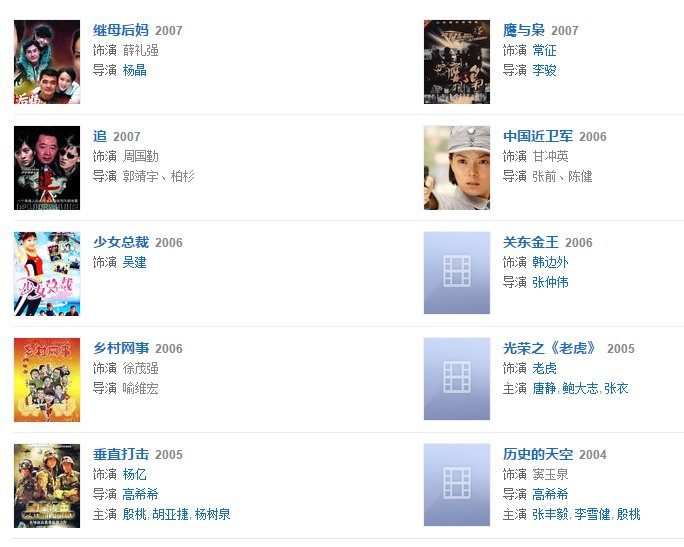Open the 关东金王 title link

(x=531, y=242)
